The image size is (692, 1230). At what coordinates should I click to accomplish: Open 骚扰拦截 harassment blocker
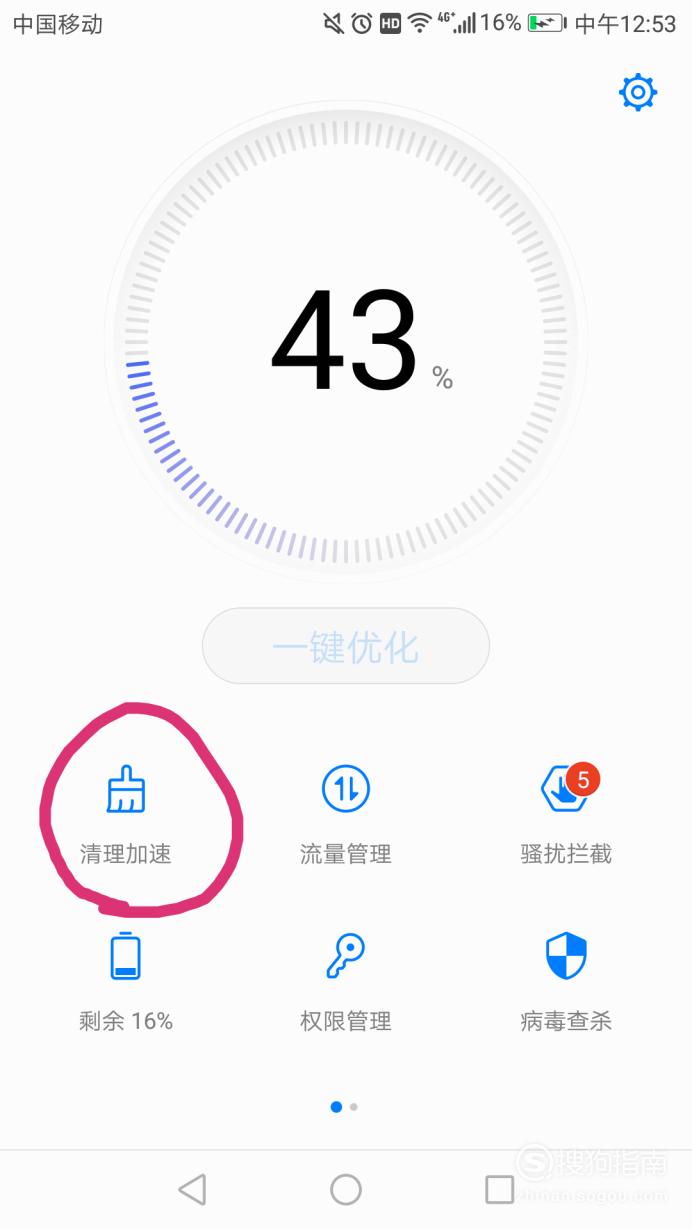click(566, 815)
